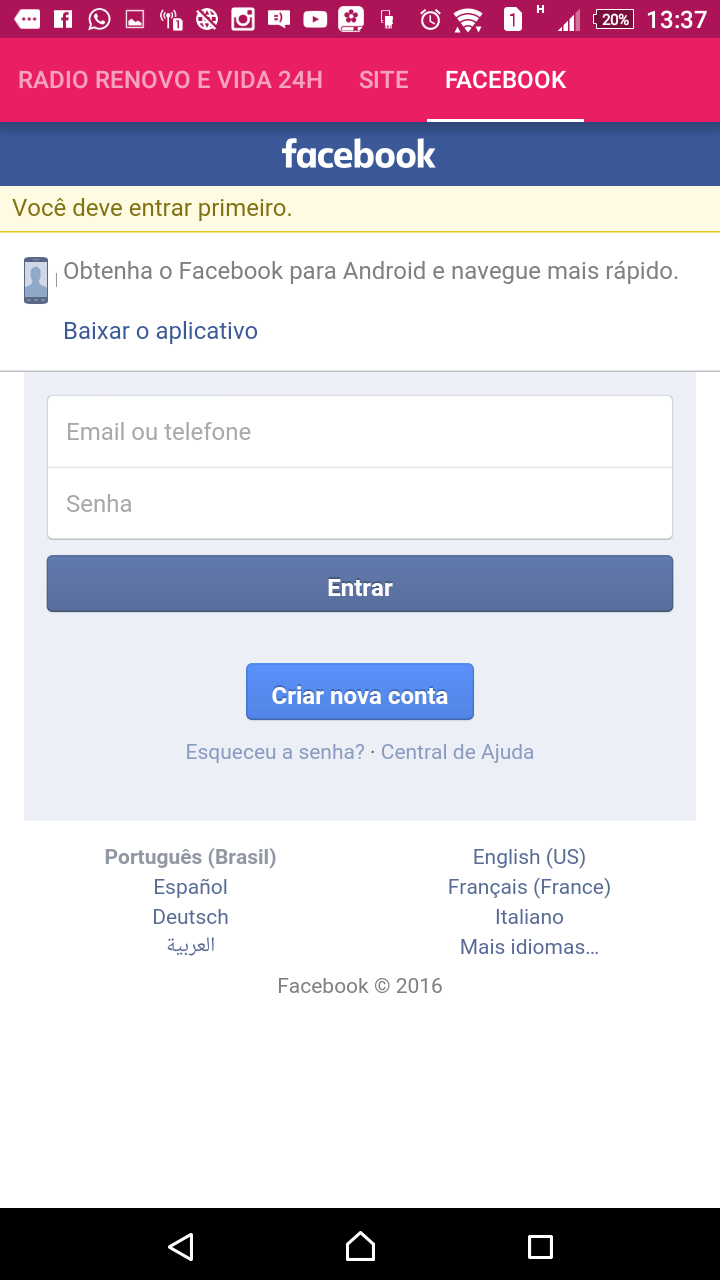Tap the facebook logo banner
Screen dimensions: 720x1280
click(359, 154)
